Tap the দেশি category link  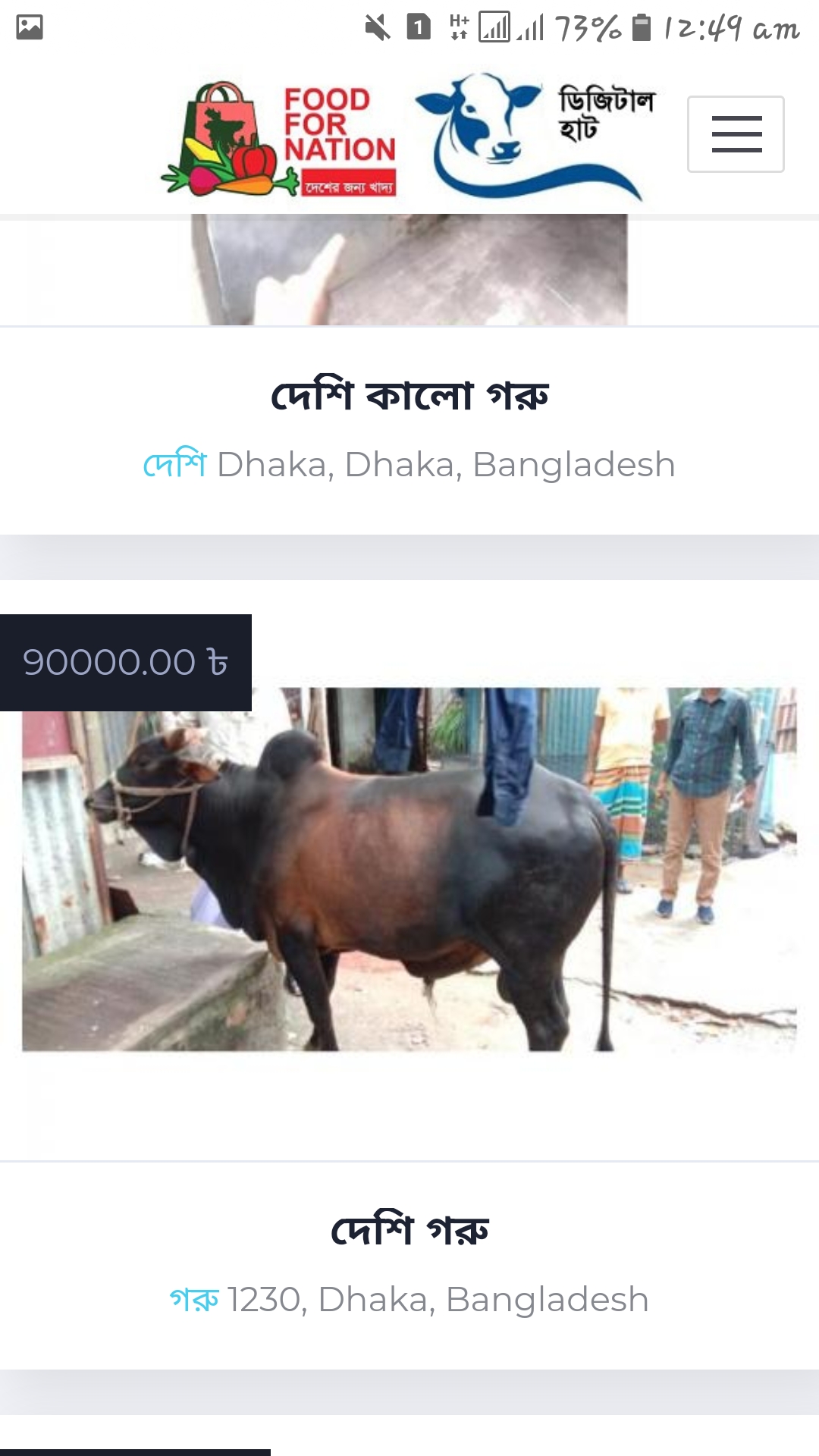[174, 464]
